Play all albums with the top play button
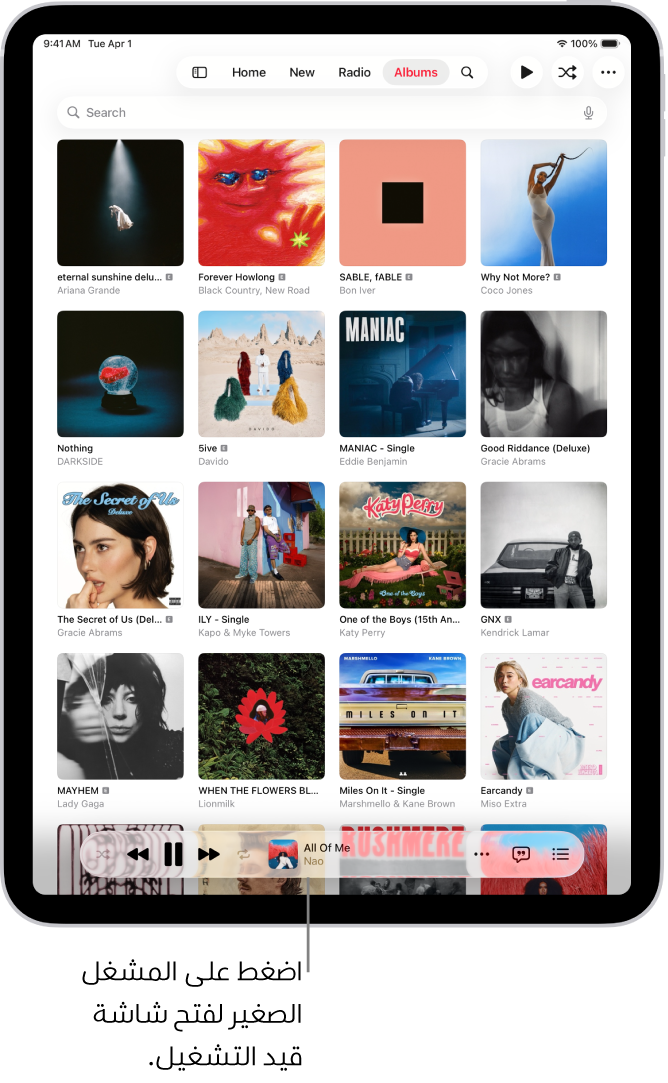This screenshot has width=668, height=1083. point(526,72)
